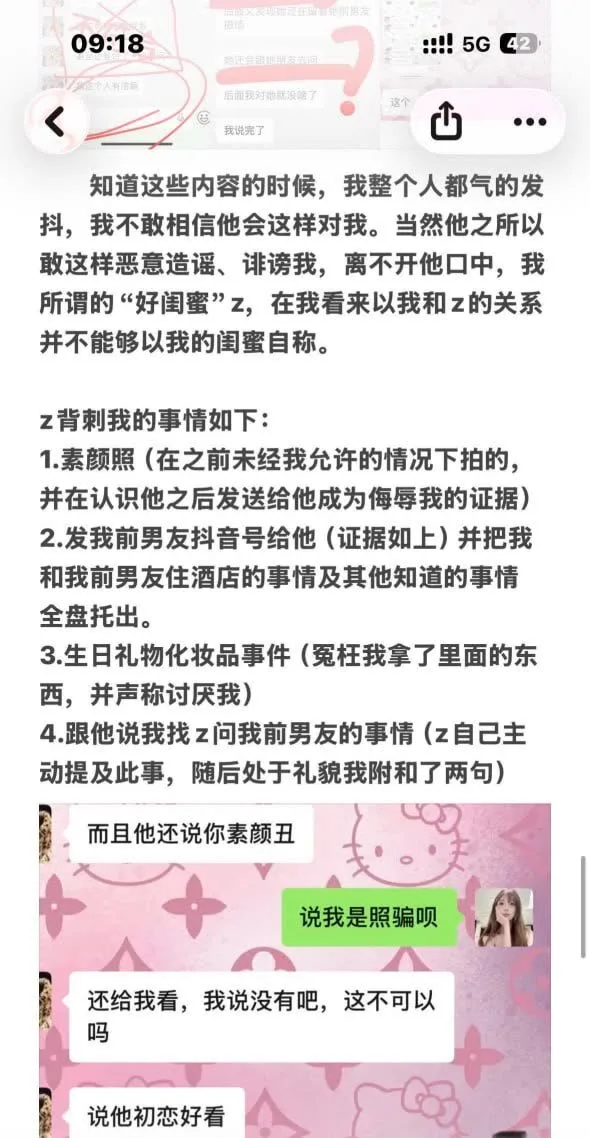The width and height of the screenshot is (590, 1138).
Task: Open the three-dot overflow menu
Action: 529,121
